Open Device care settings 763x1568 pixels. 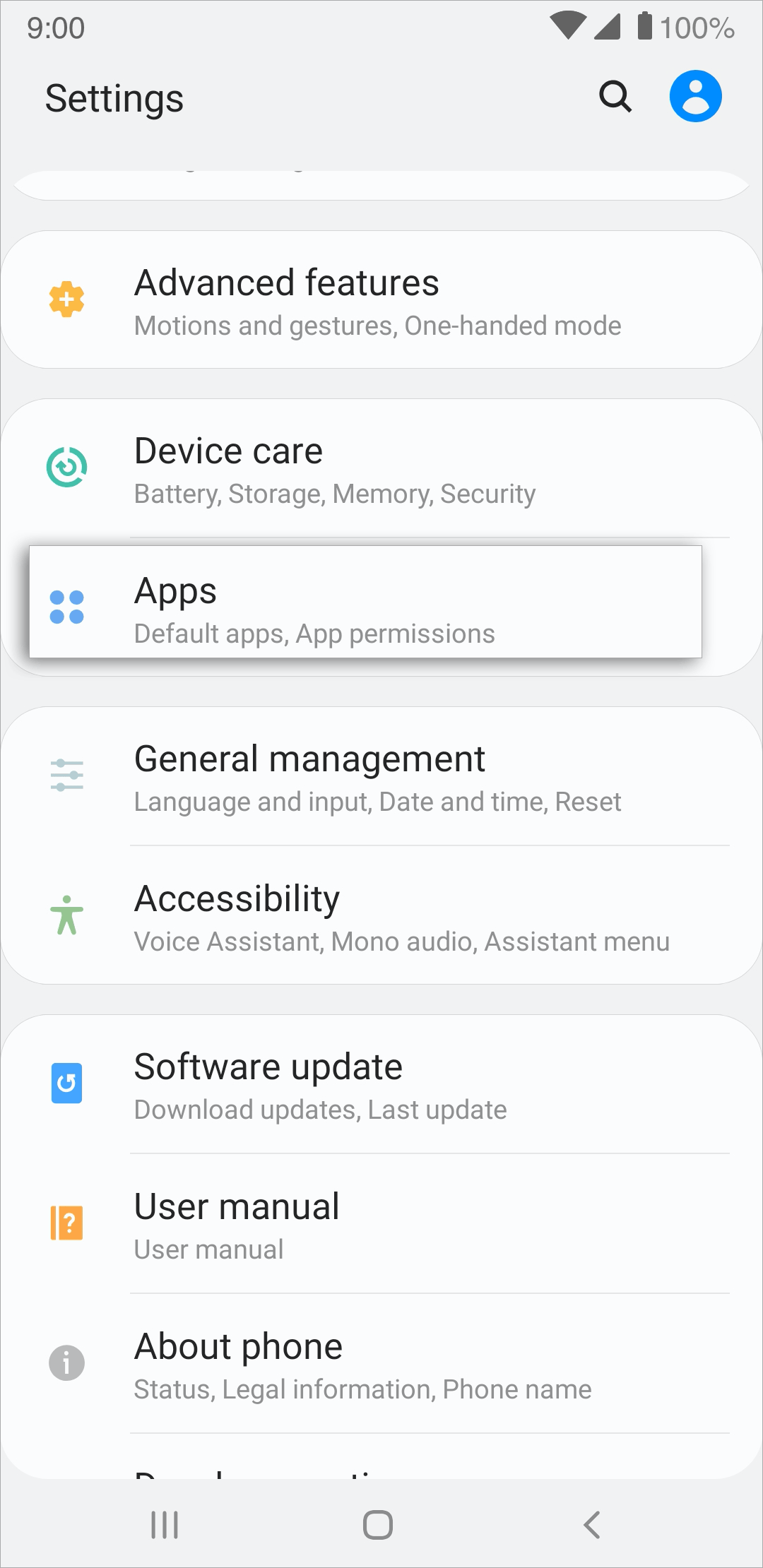click(381, 470)
